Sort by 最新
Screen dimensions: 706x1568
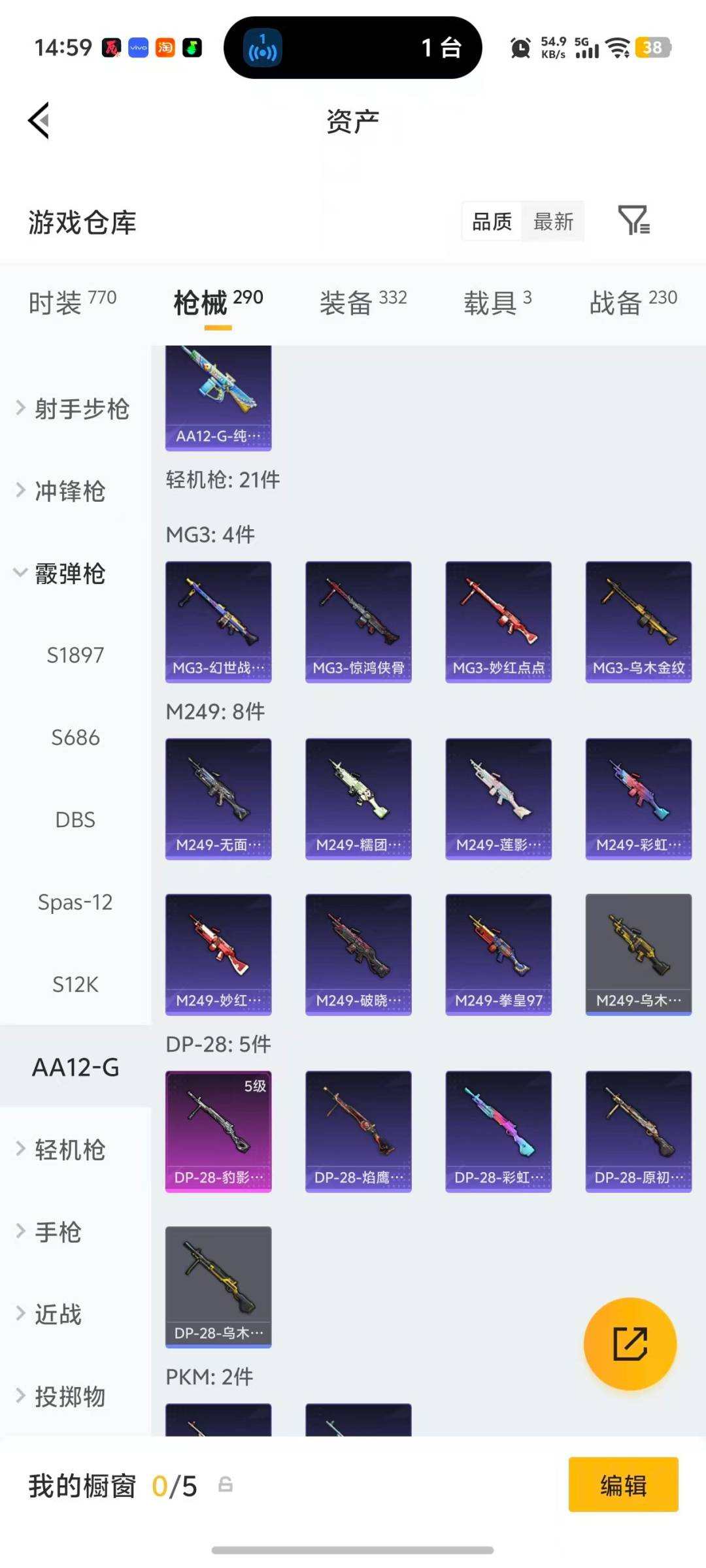[x=553, y=222]
